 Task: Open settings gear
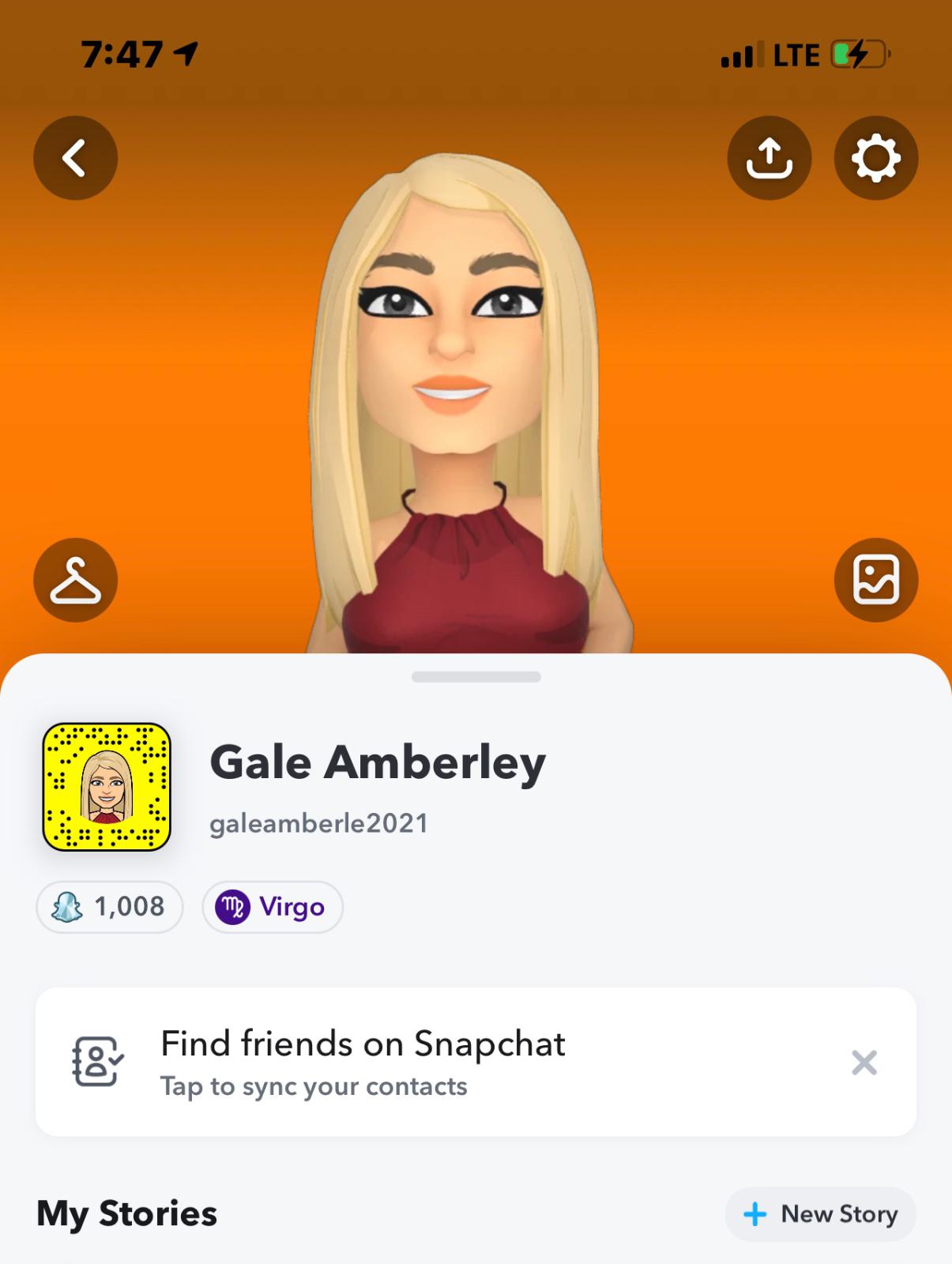point(875,158)
